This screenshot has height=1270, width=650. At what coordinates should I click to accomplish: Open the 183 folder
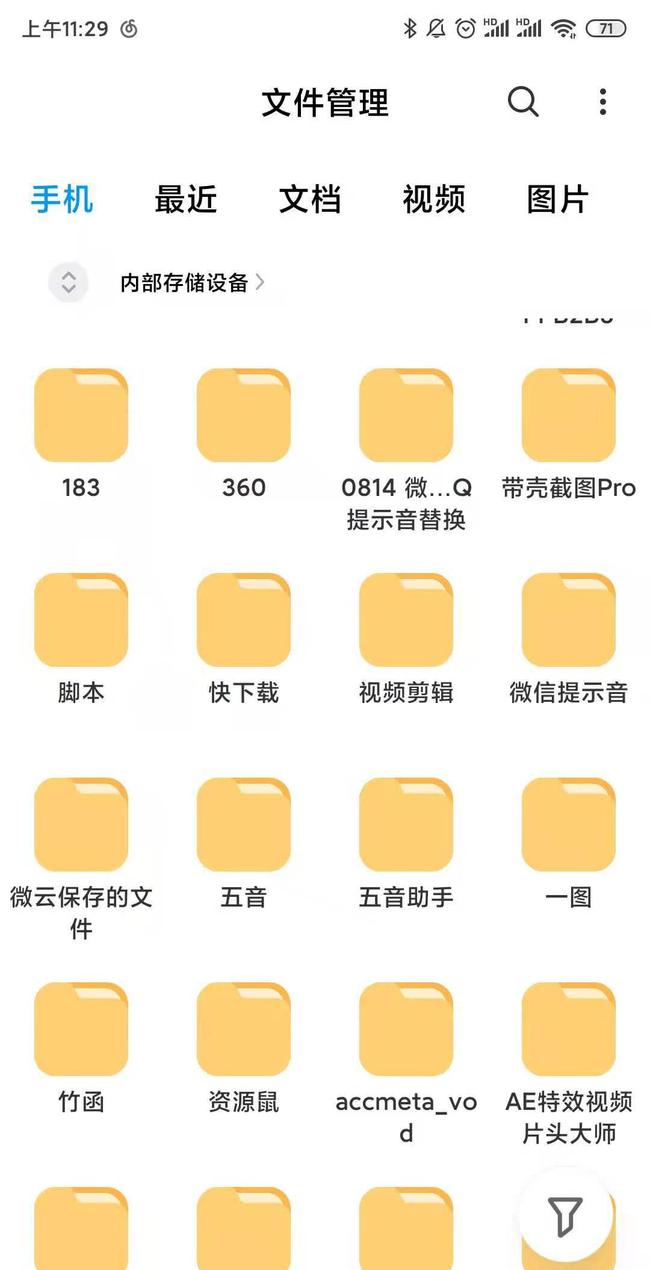(81, 416)
